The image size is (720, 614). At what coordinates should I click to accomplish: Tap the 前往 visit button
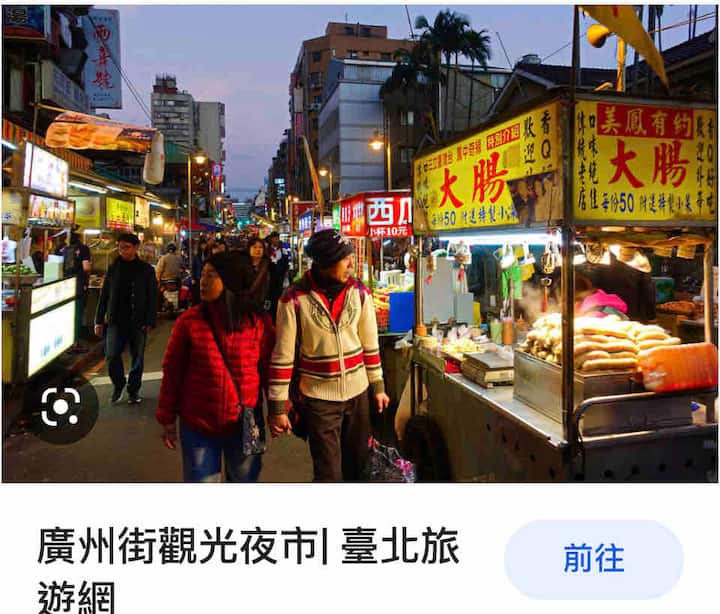[594, 558]
